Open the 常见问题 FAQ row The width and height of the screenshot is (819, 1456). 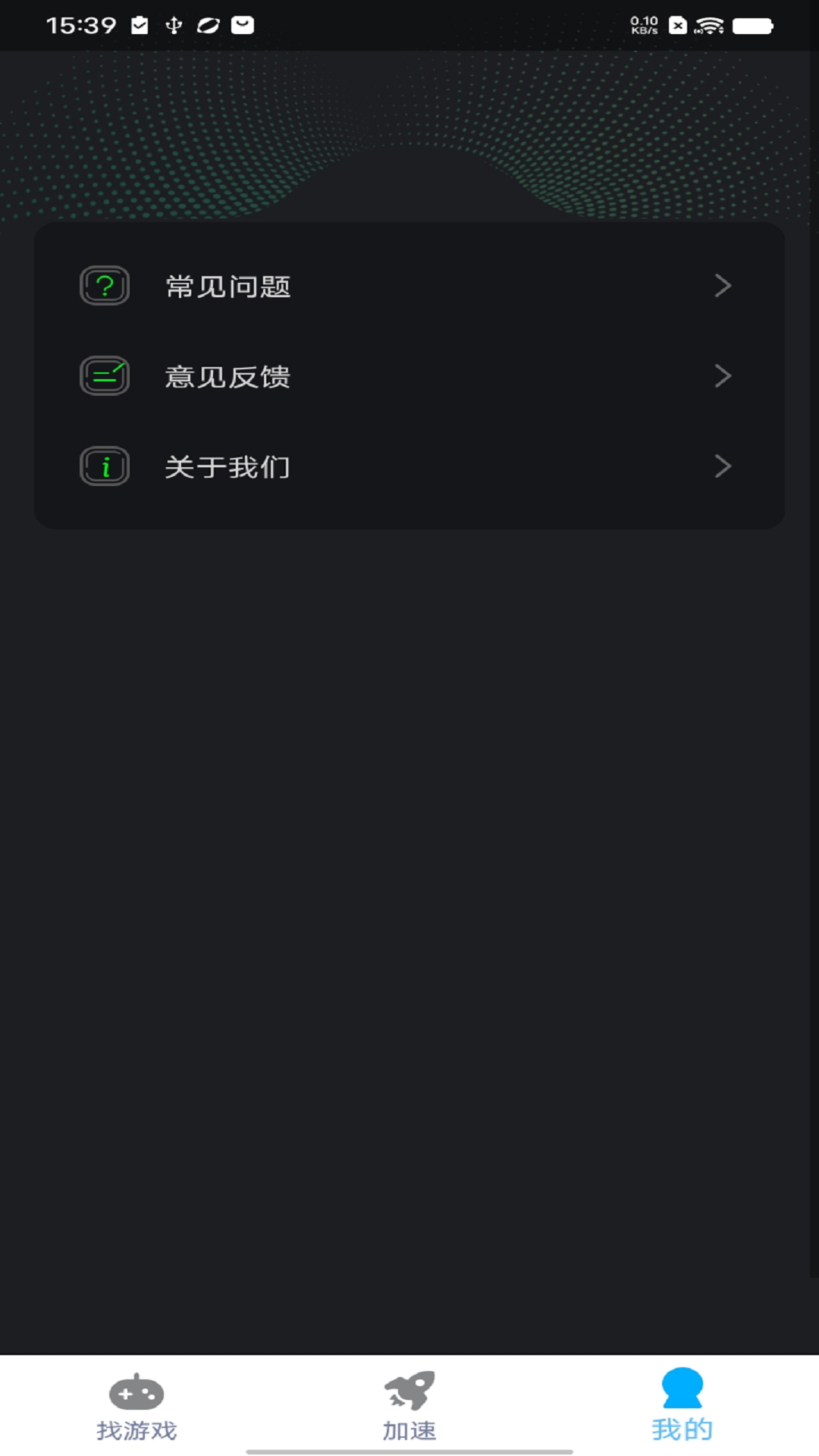click(x=408, y=286)
